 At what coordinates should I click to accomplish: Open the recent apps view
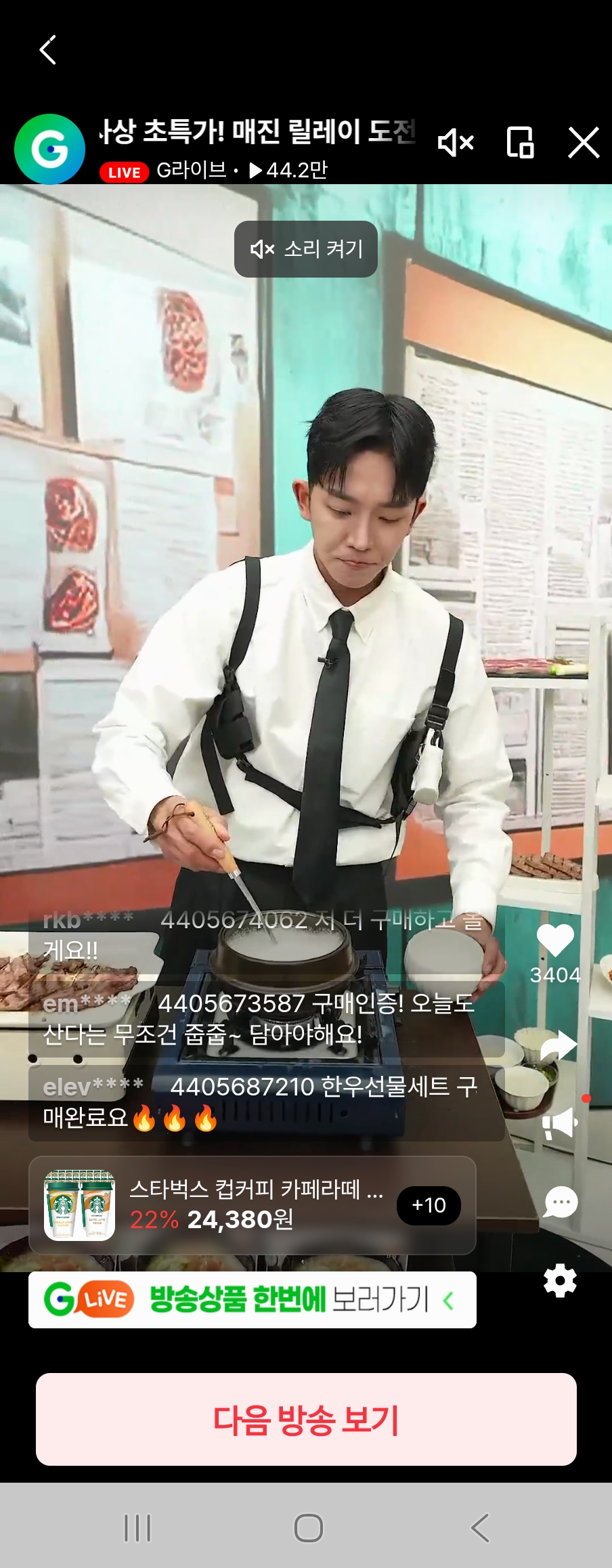coord(137,1528)
